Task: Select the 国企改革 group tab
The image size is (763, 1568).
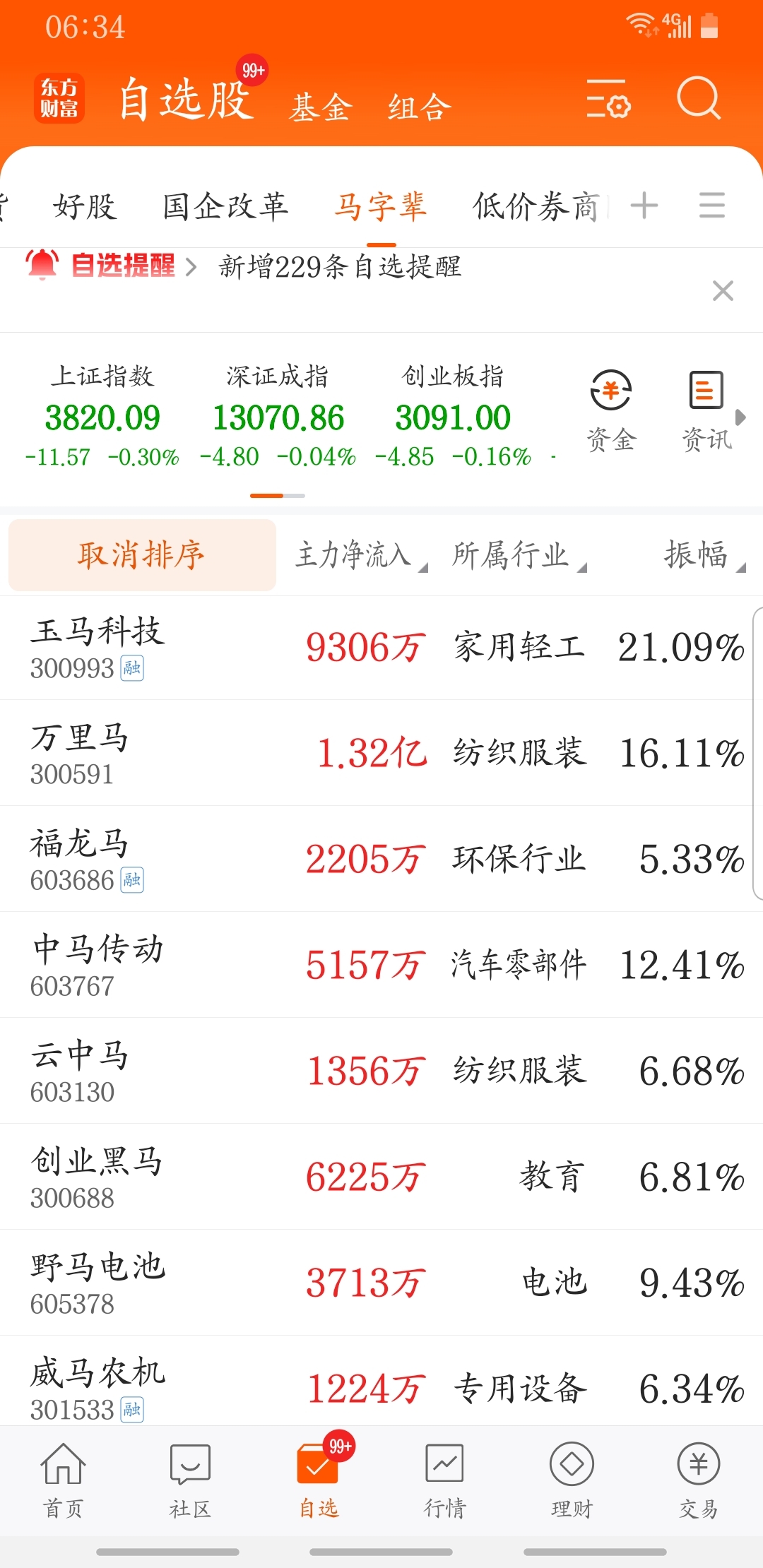Action: click(225, 206)
